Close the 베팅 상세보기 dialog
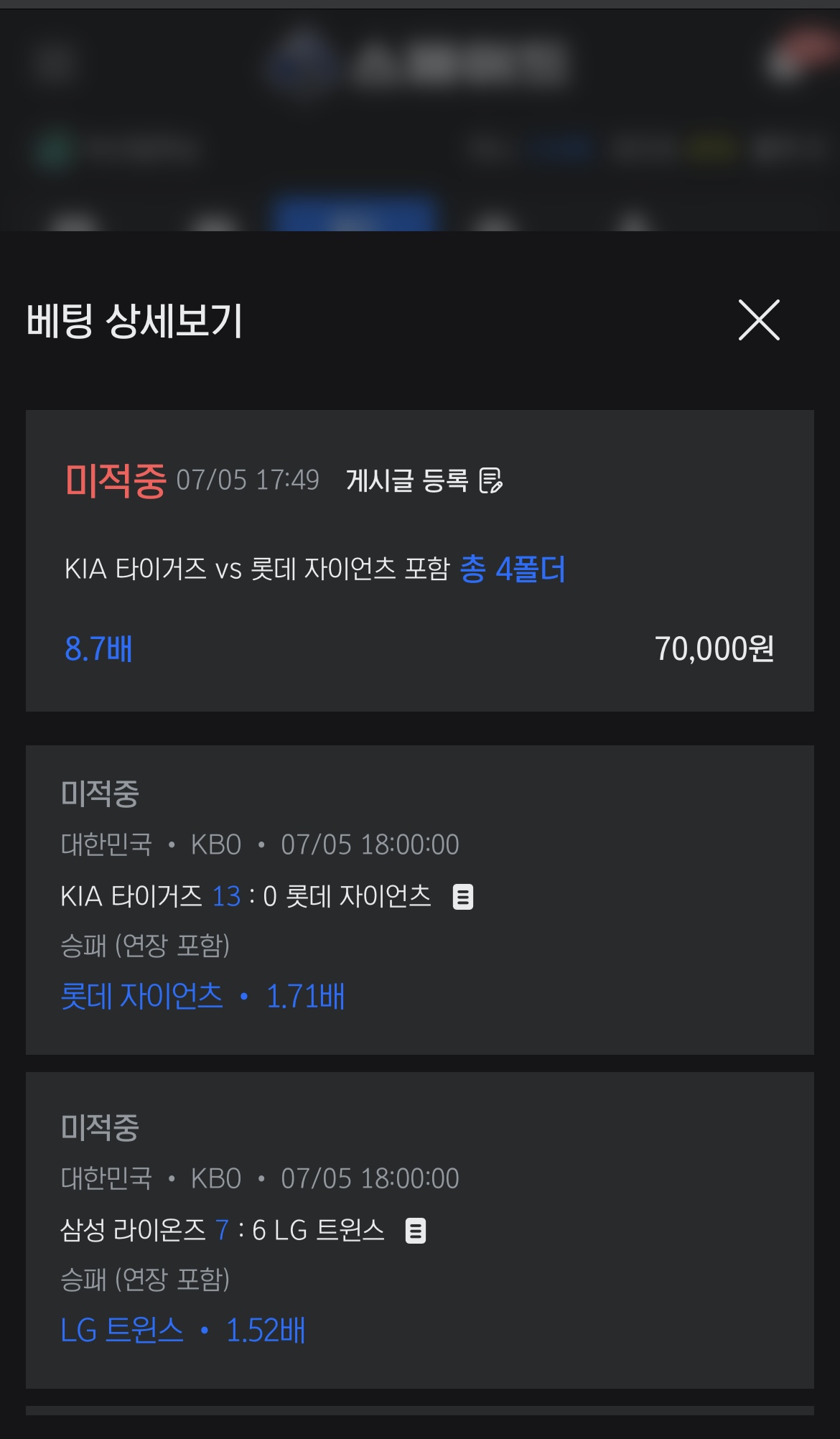 click(x=759, y=320)
